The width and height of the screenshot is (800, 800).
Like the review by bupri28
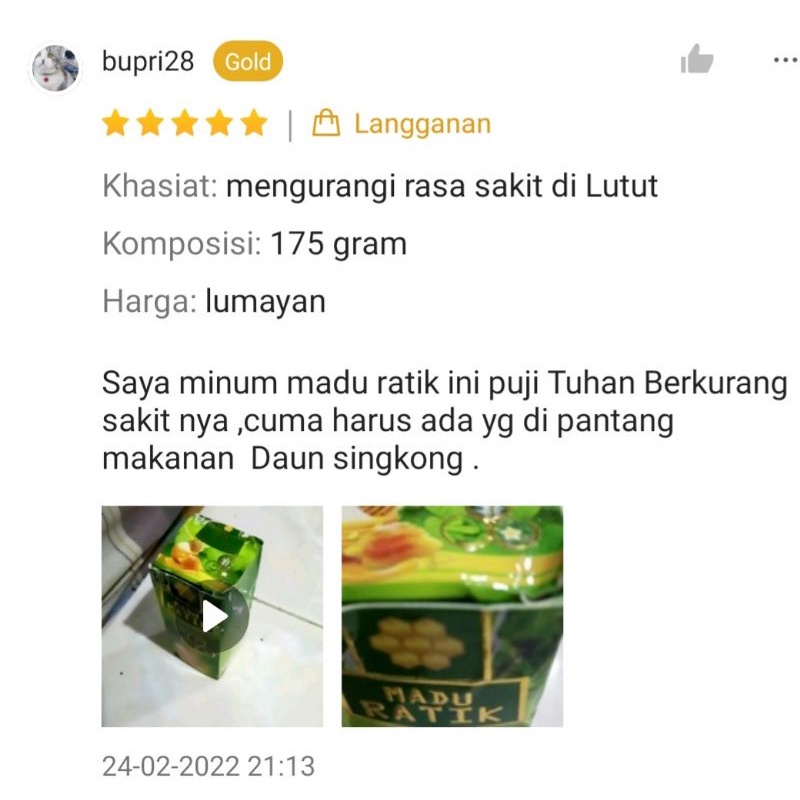click(x=696, y=60)
